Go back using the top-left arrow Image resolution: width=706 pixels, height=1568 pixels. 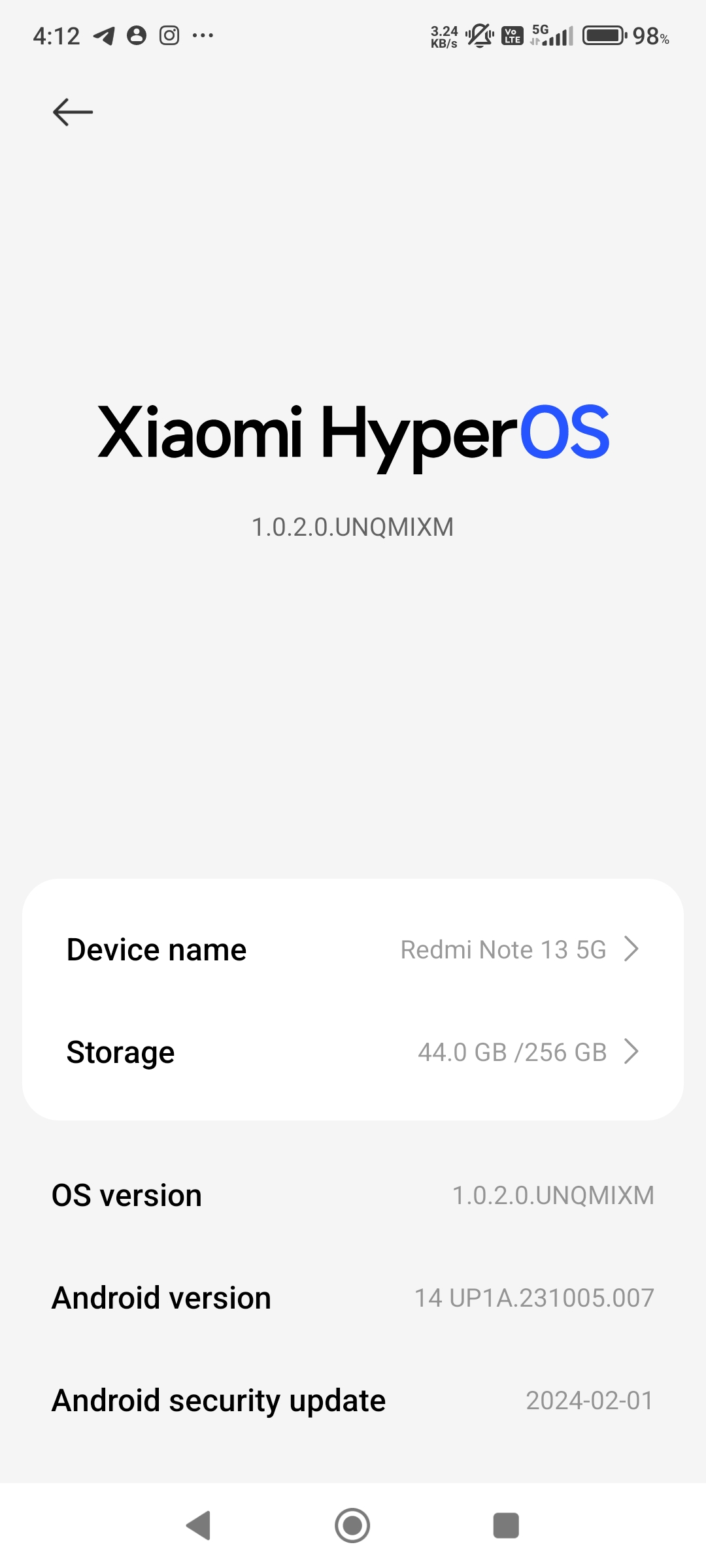[73, 112]
